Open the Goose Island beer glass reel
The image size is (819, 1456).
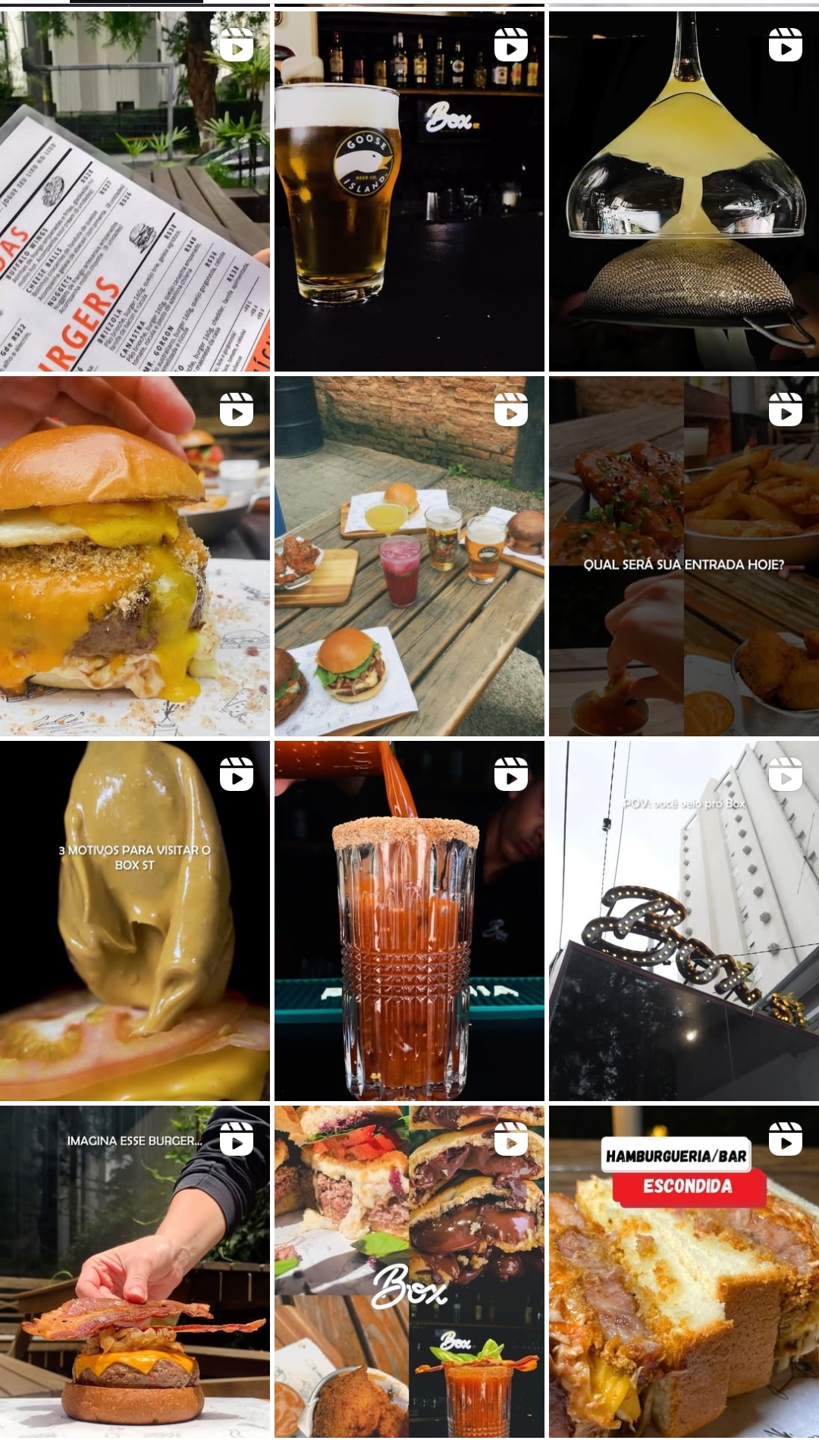coord(409,191)
